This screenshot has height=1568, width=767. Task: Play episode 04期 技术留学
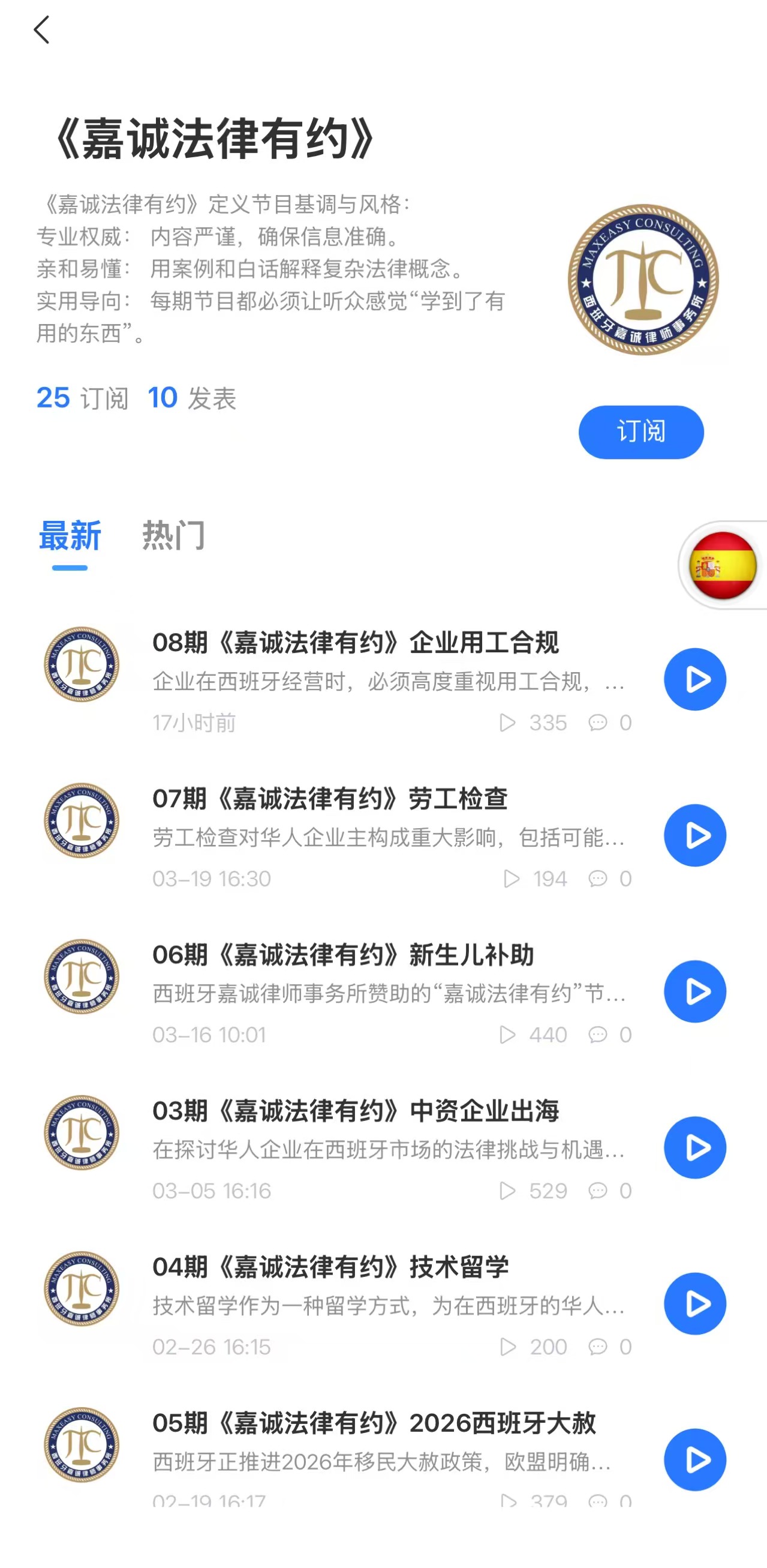point(694,1304)
